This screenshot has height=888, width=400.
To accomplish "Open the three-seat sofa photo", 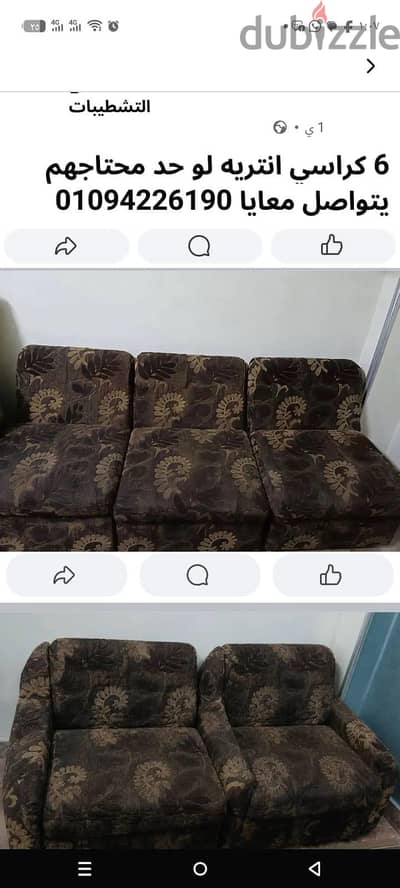I will [200, 409].
